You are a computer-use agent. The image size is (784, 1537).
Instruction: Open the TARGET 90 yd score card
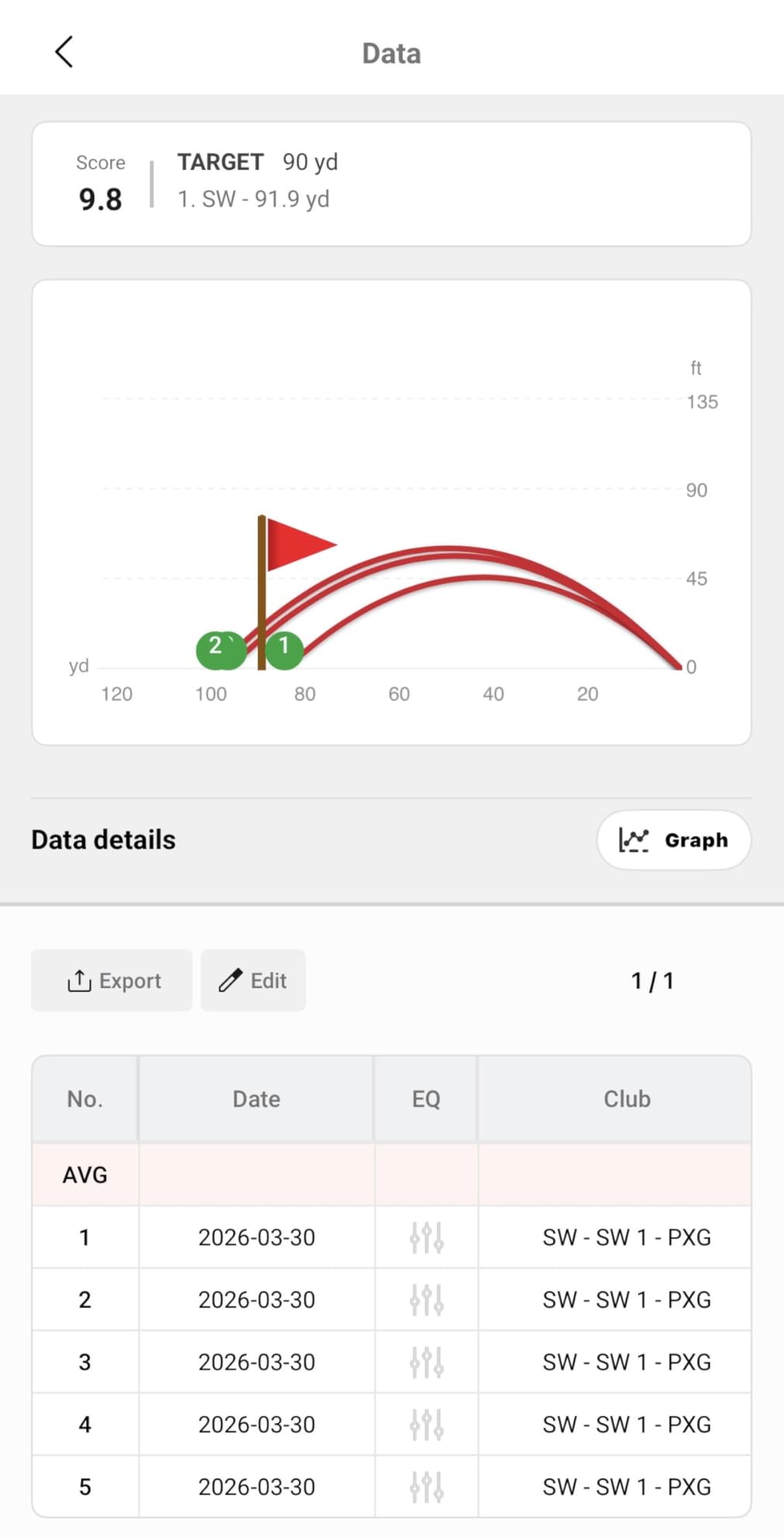(392, 182)
